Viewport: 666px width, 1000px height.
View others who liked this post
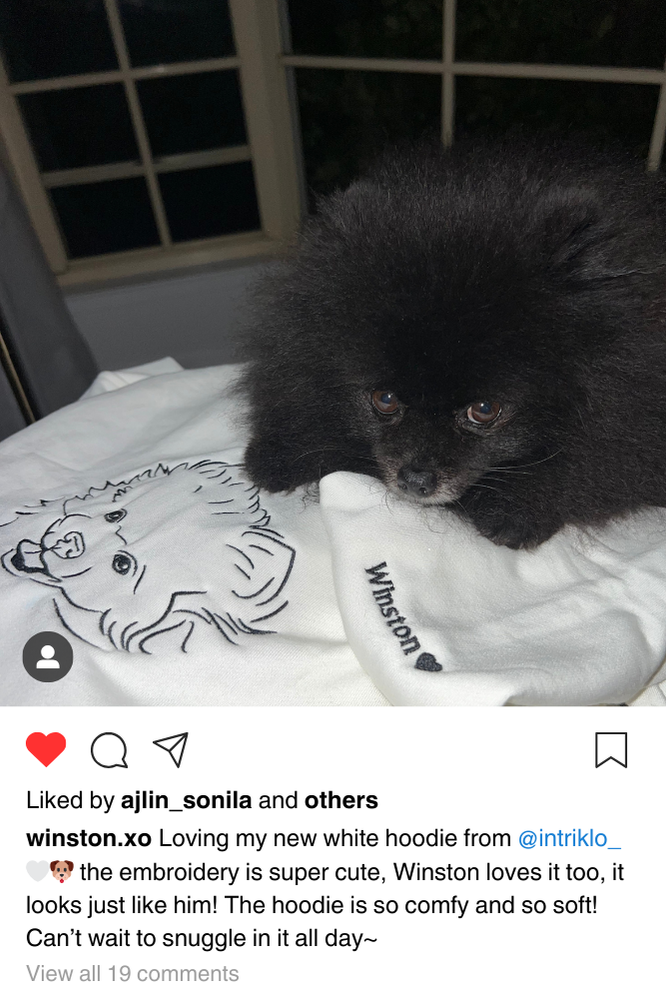(x=341, y=801)
